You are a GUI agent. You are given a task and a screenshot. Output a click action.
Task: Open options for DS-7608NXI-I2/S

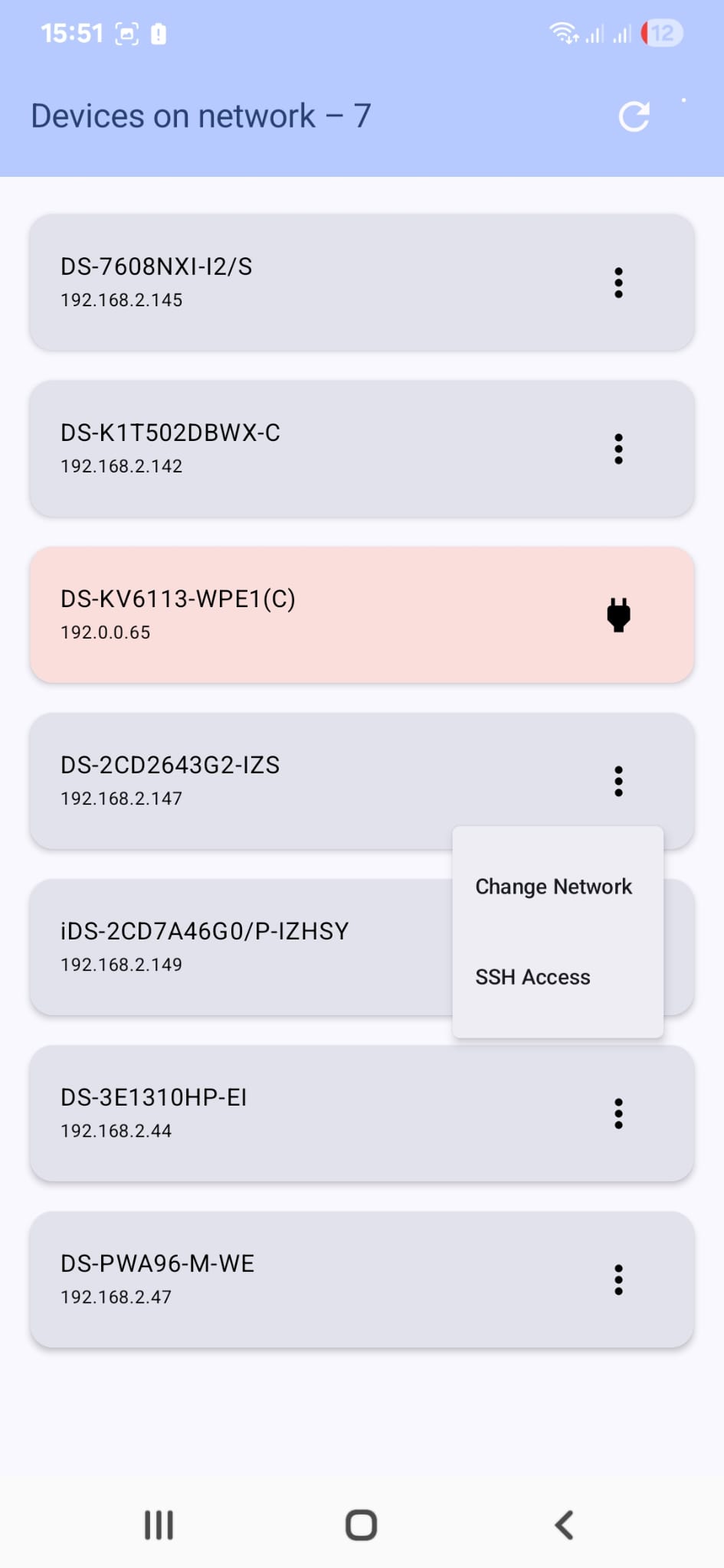click(618, 283)
